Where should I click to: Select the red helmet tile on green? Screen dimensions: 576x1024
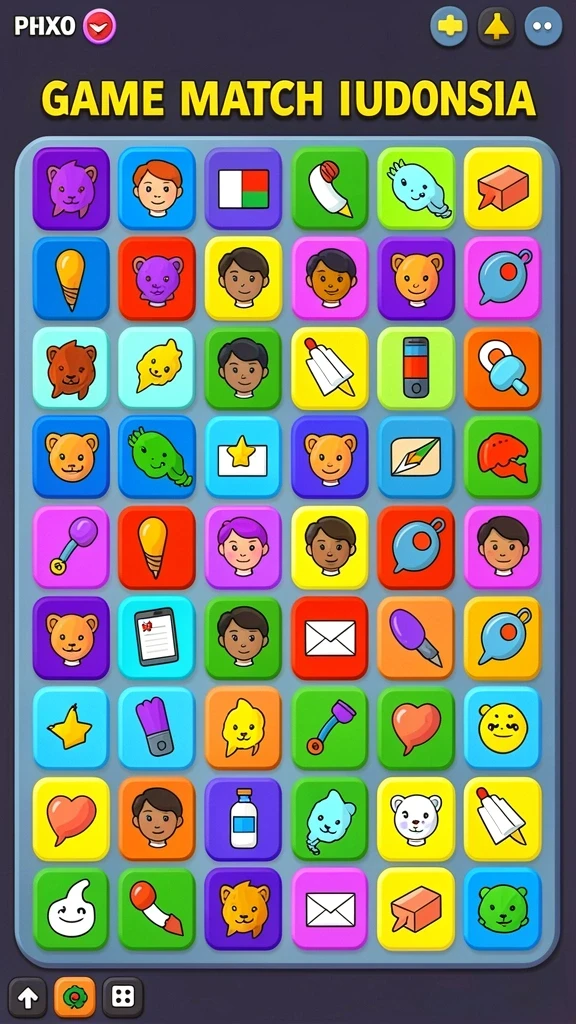click(x=503, y=457)
